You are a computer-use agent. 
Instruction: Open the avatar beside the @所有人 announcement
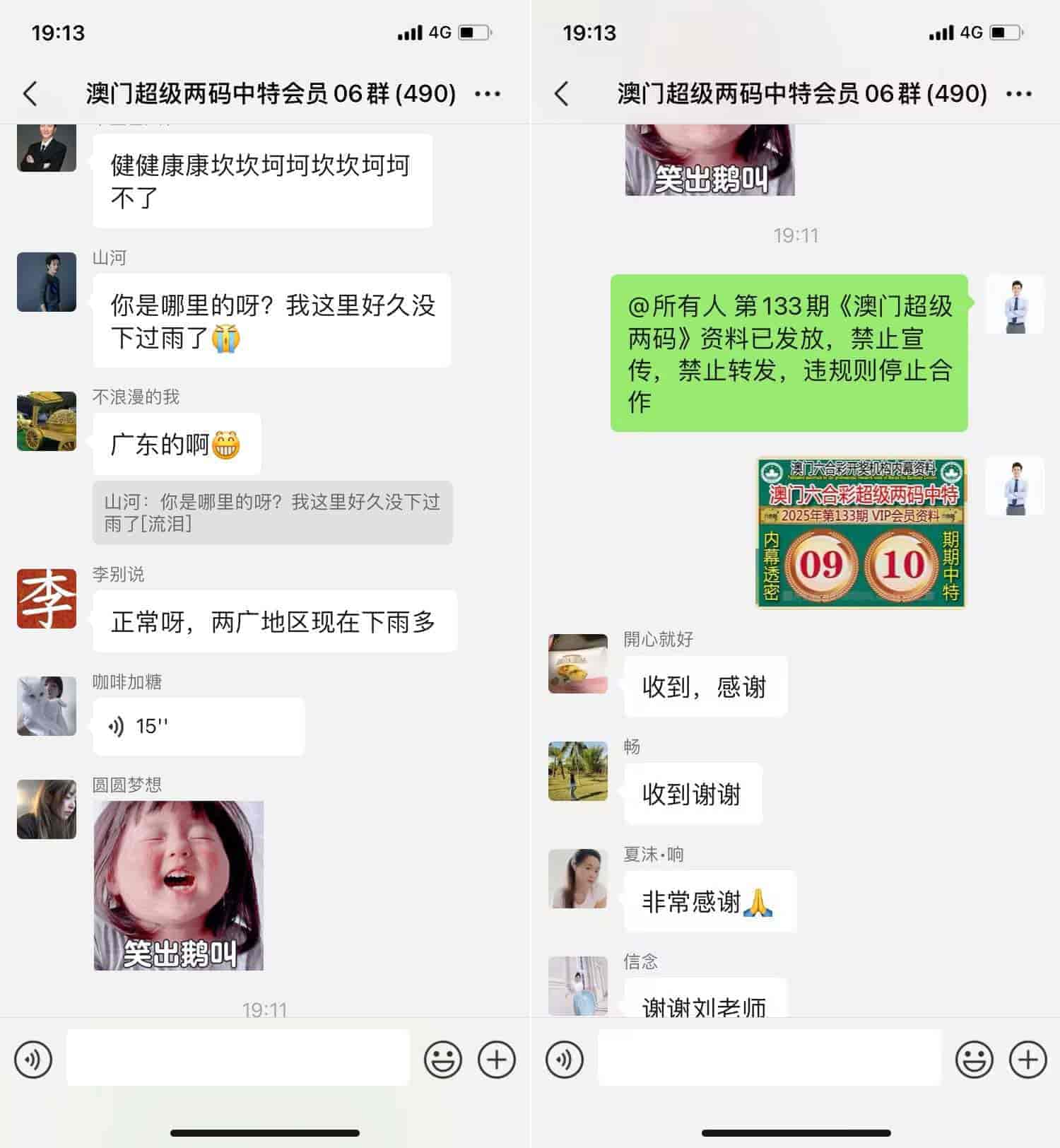(x=1015, y=304)
